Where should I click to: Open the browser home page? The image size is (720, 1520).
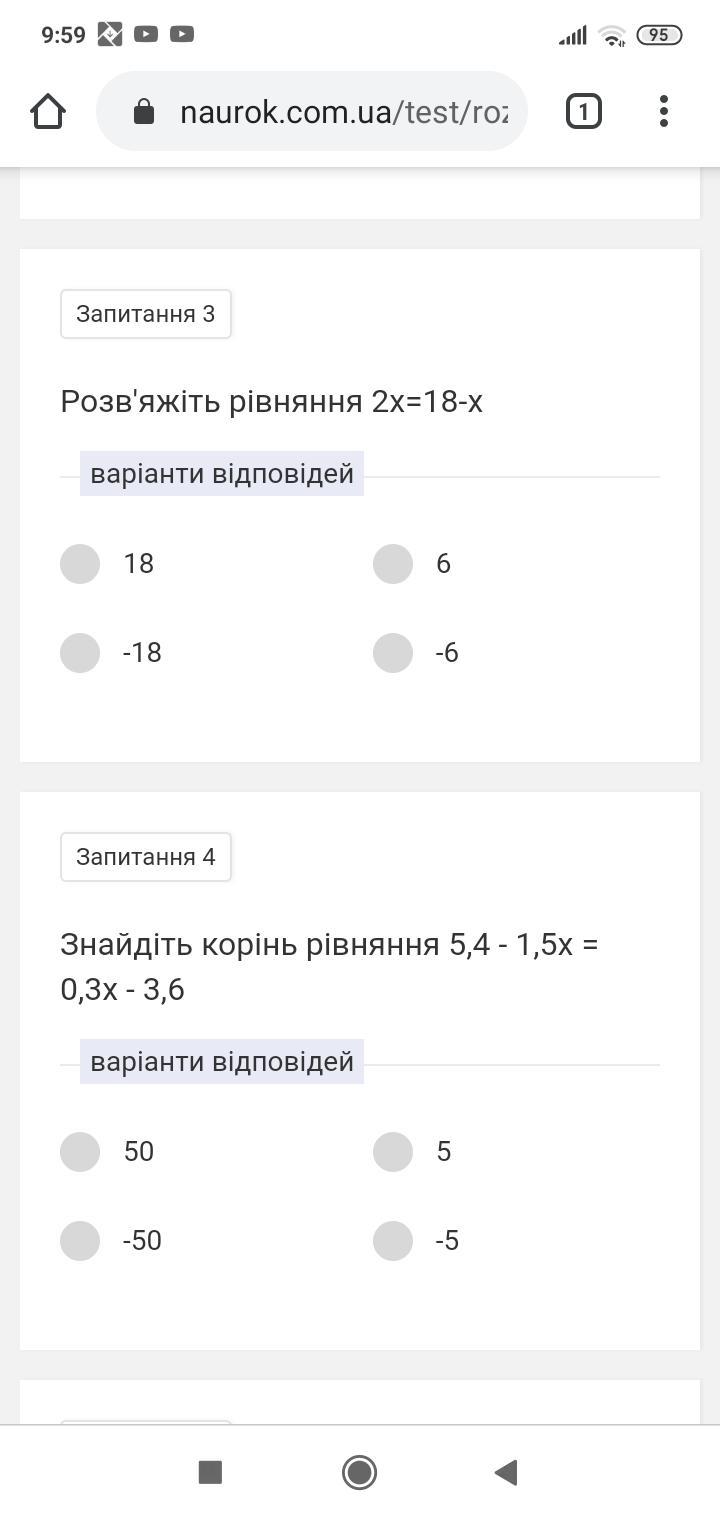(48, 111)
